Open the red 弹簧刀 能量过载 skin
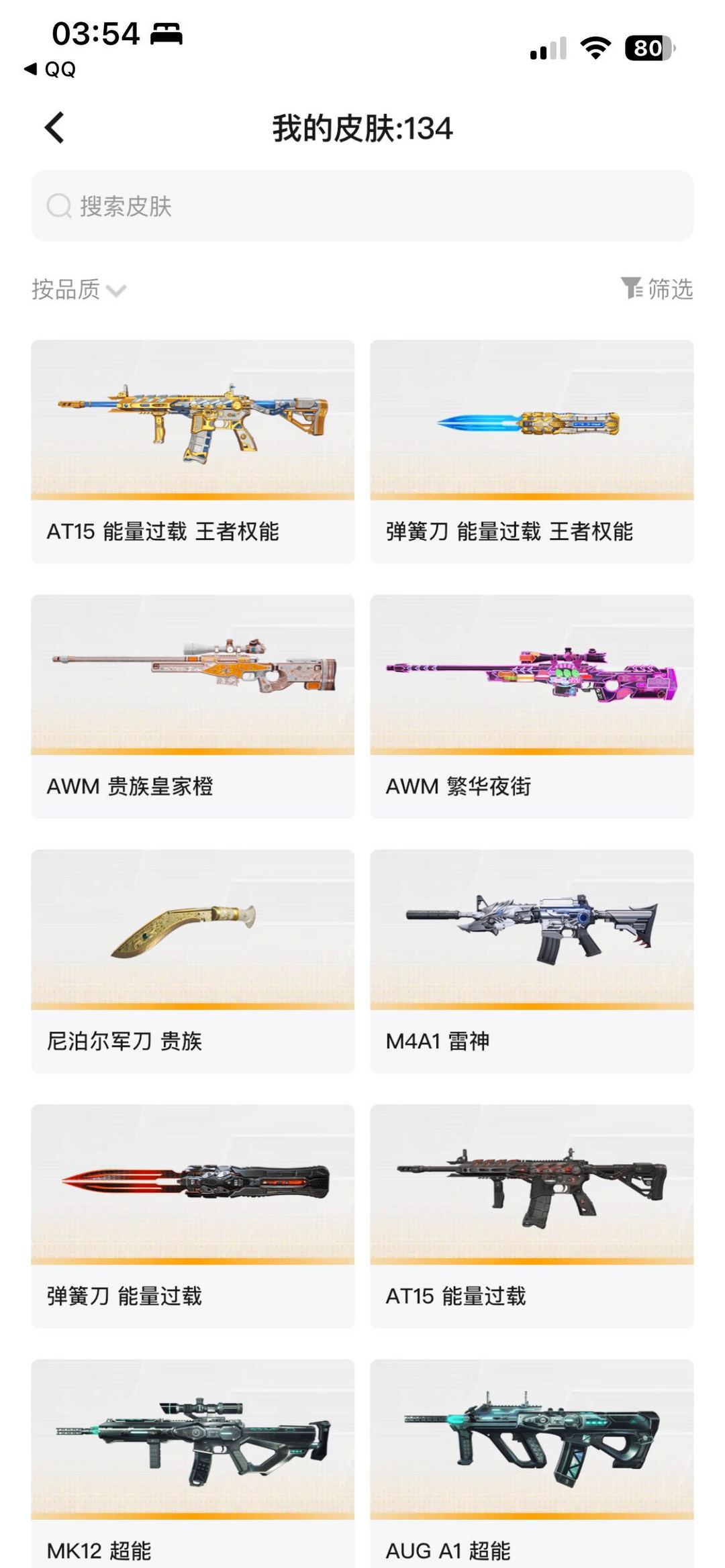This screenshot has width=725, height=1568. pos(193,1216)
